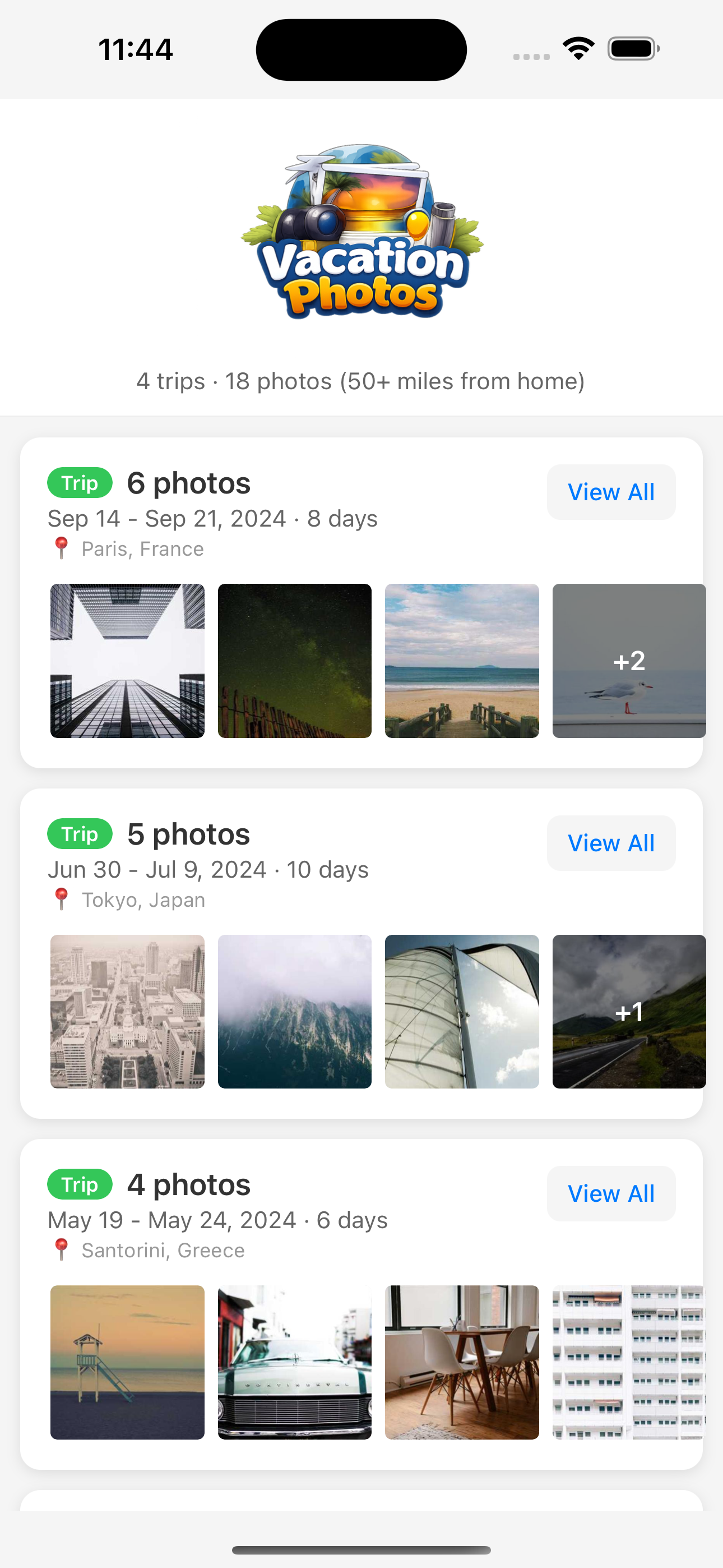Open the beach boardwalk photo
The width and height of the screenshot is (723, 1568).
pos(462,661)
